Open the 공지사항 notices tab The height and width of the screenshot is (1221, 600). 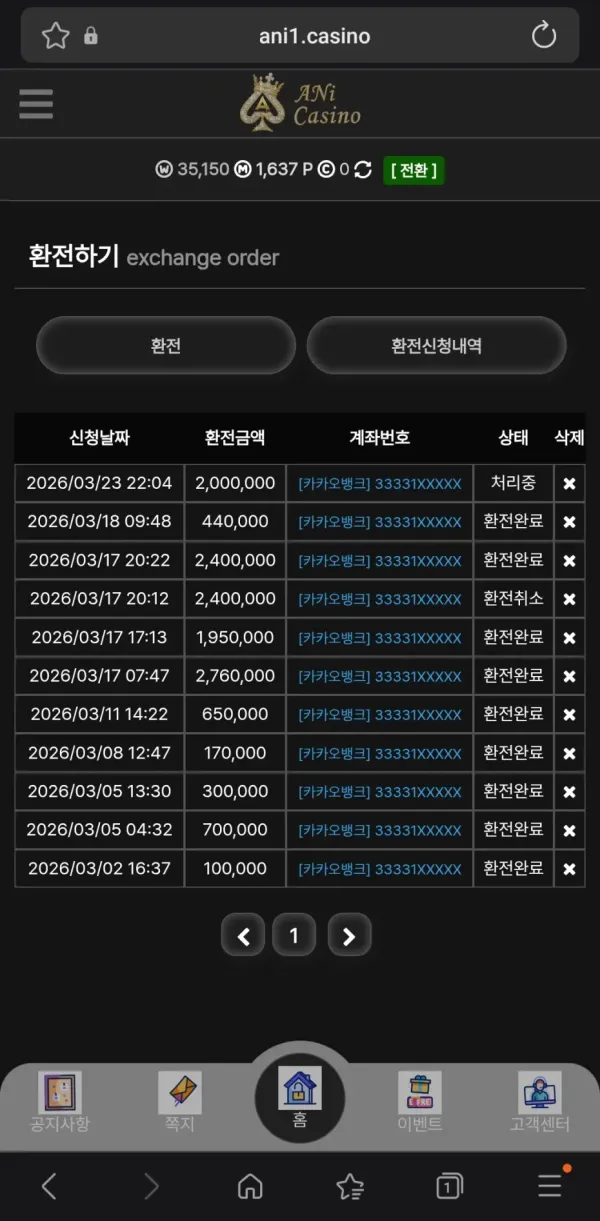point(60,1102)
